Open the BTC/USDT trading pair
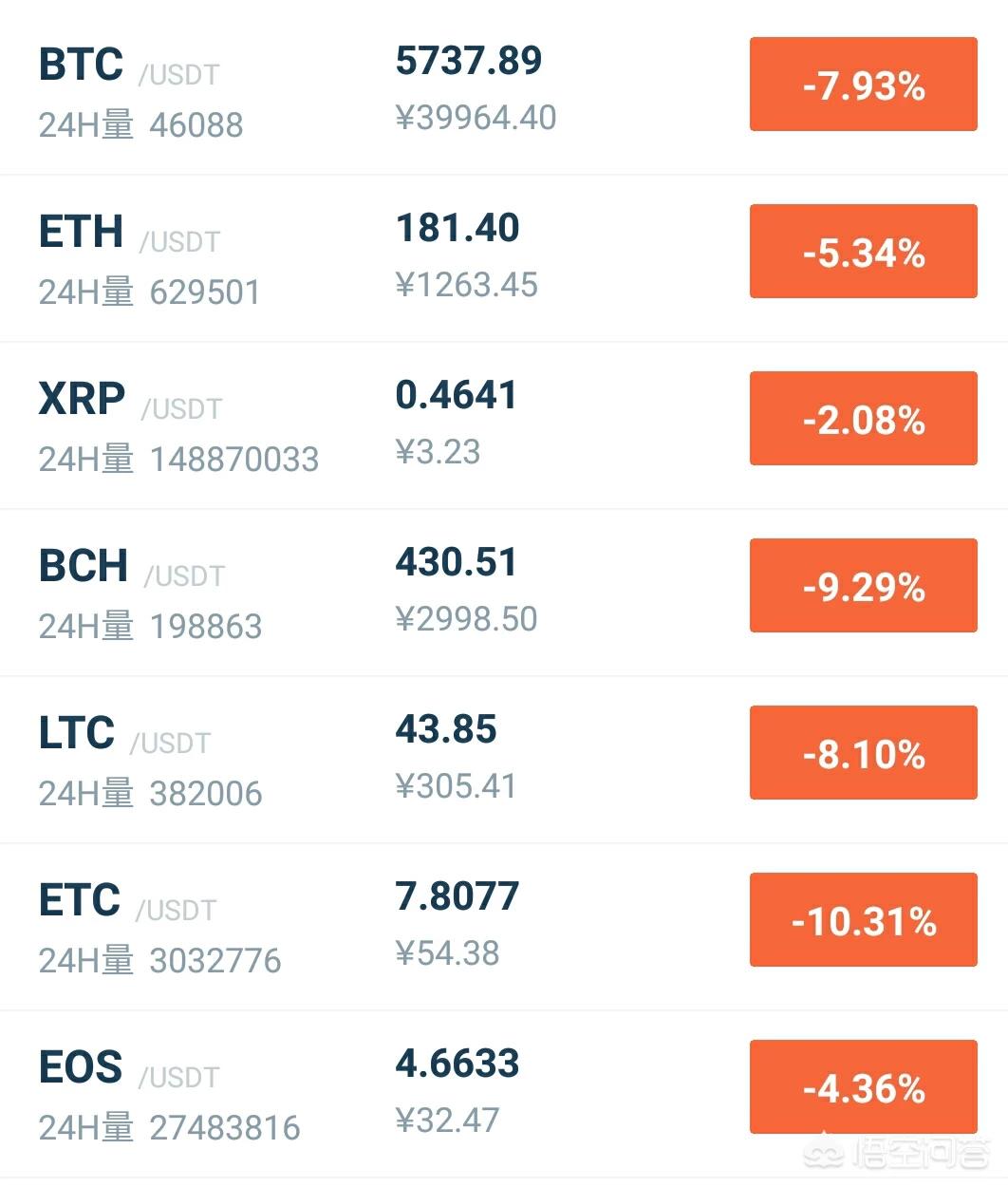This screenshot has height=1187, width=1008. coord(285,87)
